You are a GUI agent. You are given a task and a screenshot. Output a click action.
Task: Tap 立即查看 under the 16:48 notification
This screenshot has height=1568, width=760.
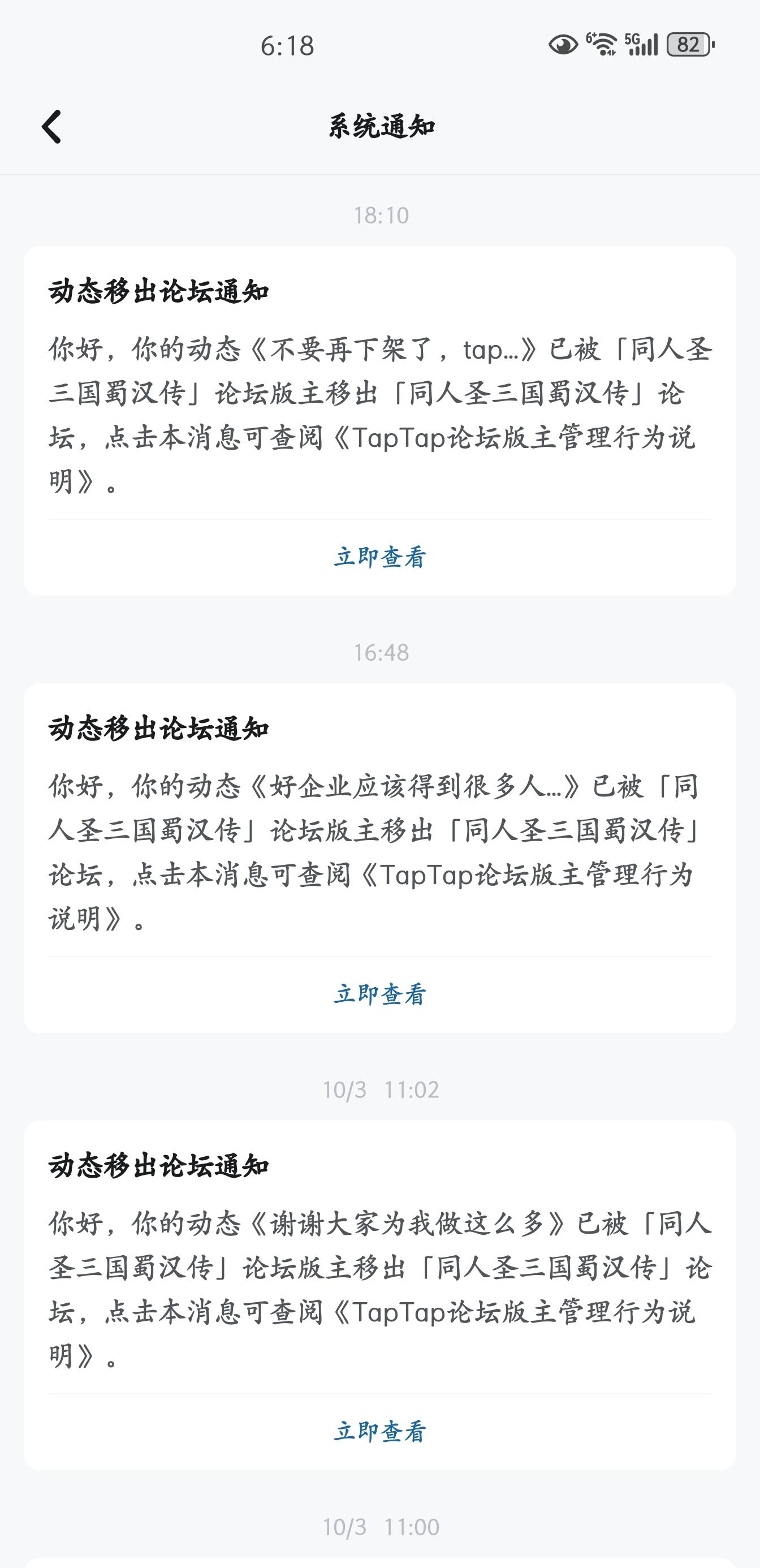[x=379, y=994]
